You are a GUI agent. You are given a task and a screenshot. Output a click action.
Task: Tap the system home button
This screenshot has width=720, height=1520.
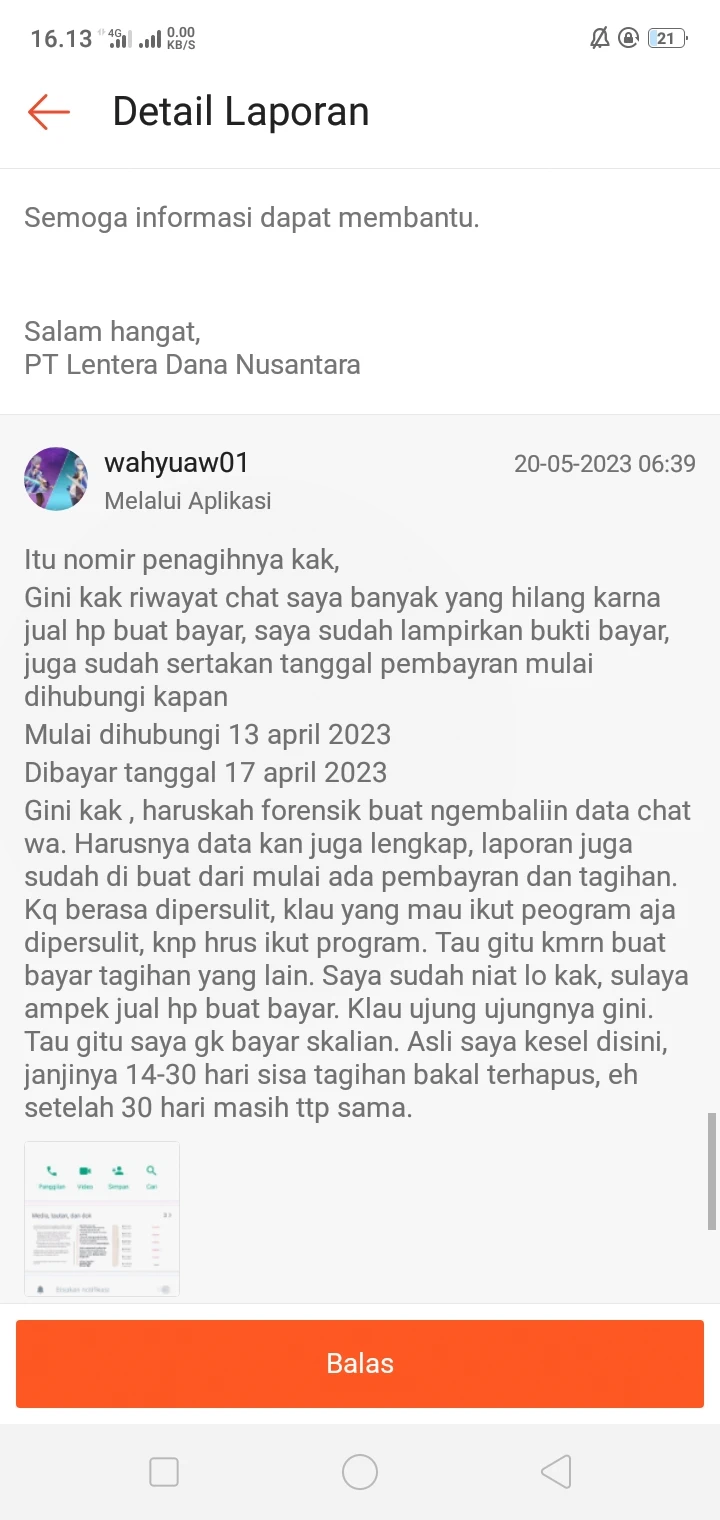coord(360,1472)
